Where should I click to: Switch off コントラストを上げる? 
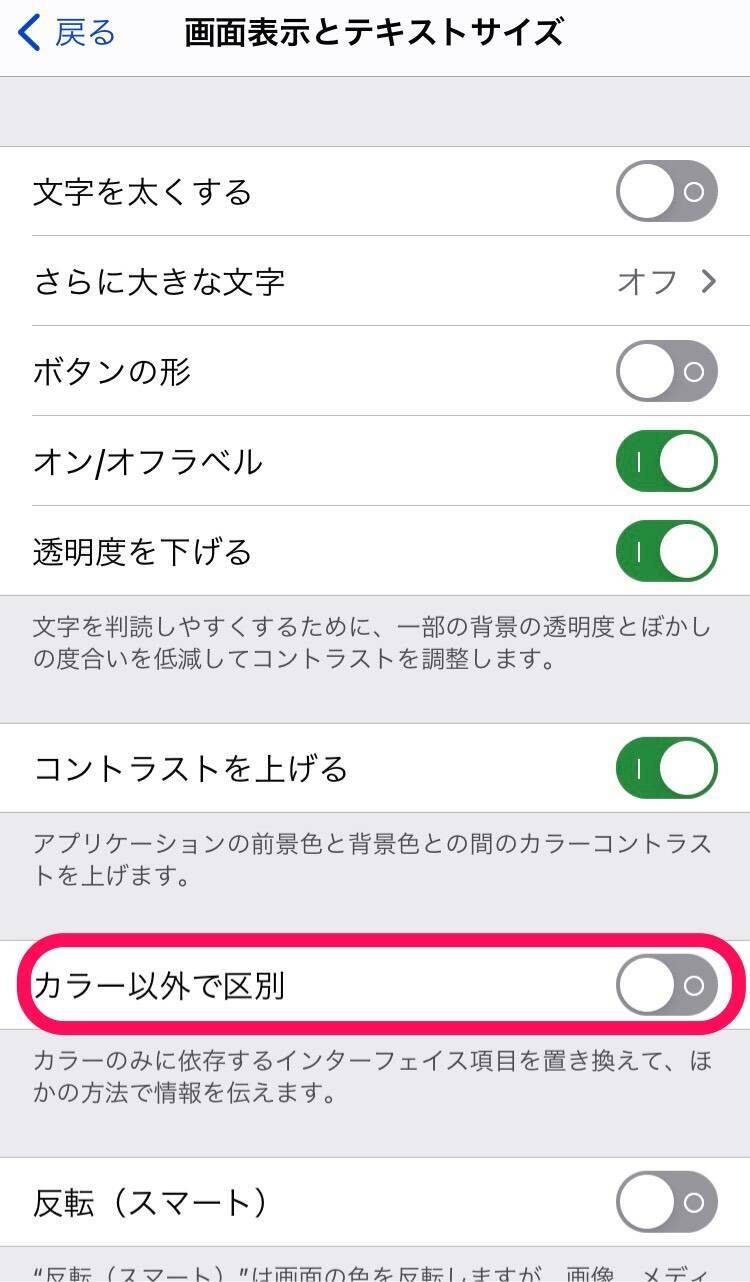(x=666, y=768)
